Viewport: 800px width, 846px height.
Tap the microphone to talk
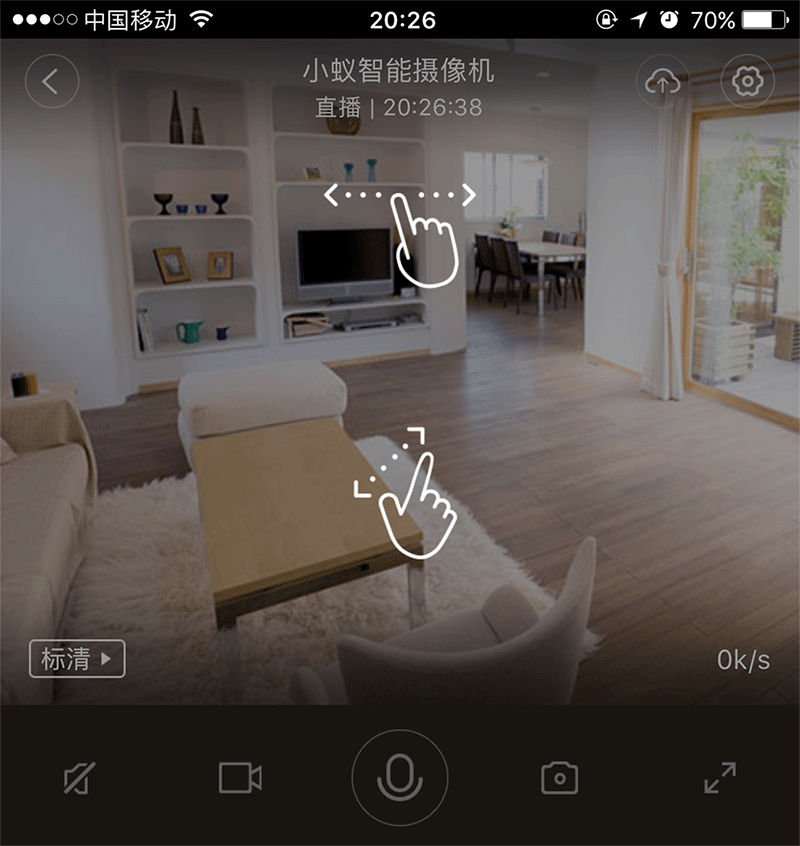pos(400,778)
